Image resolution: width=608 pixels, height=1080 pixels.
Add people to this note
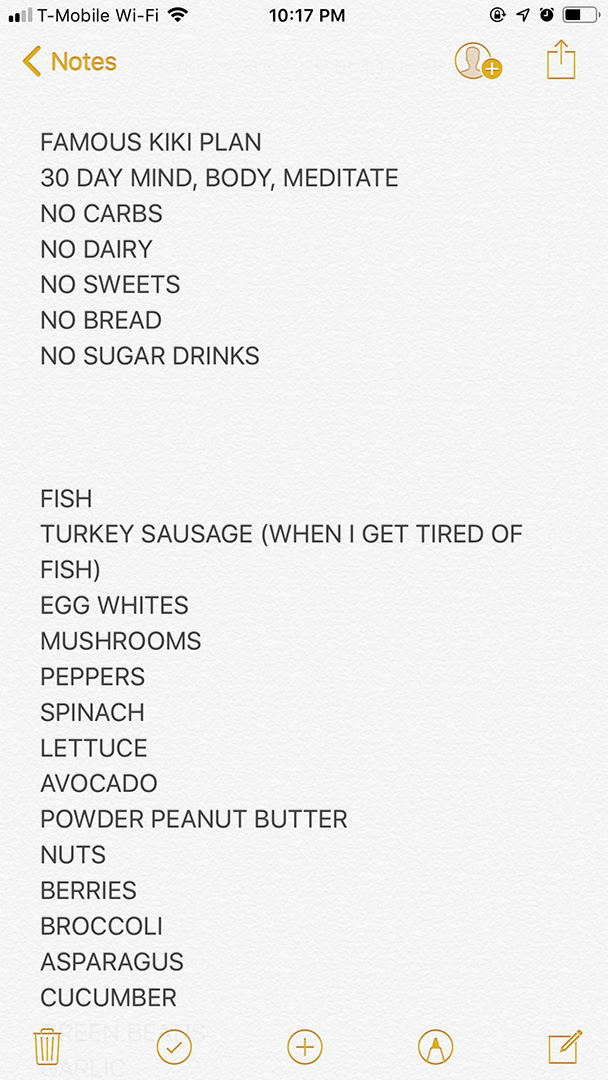(x=477, y=62)
